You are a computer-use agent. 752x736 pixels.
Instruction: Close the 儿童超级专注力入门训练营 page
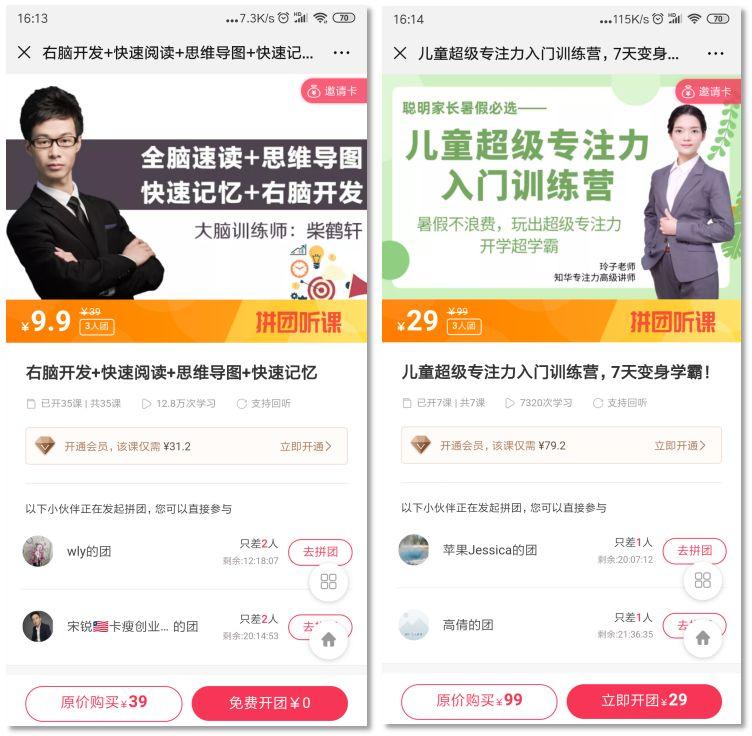coord(400,53)
